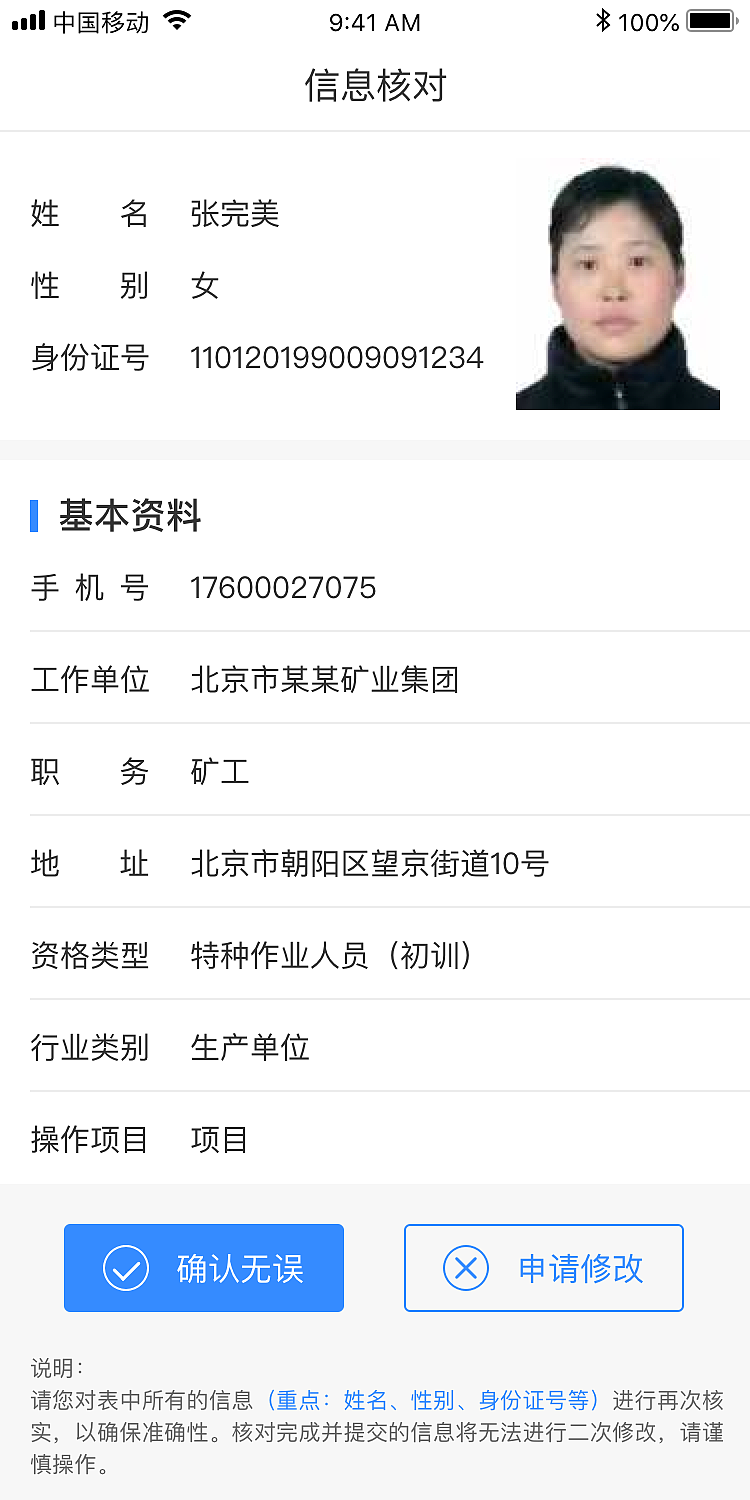
Task: Tap the battery indicator in the status bar
Action: tap(712, 19)
